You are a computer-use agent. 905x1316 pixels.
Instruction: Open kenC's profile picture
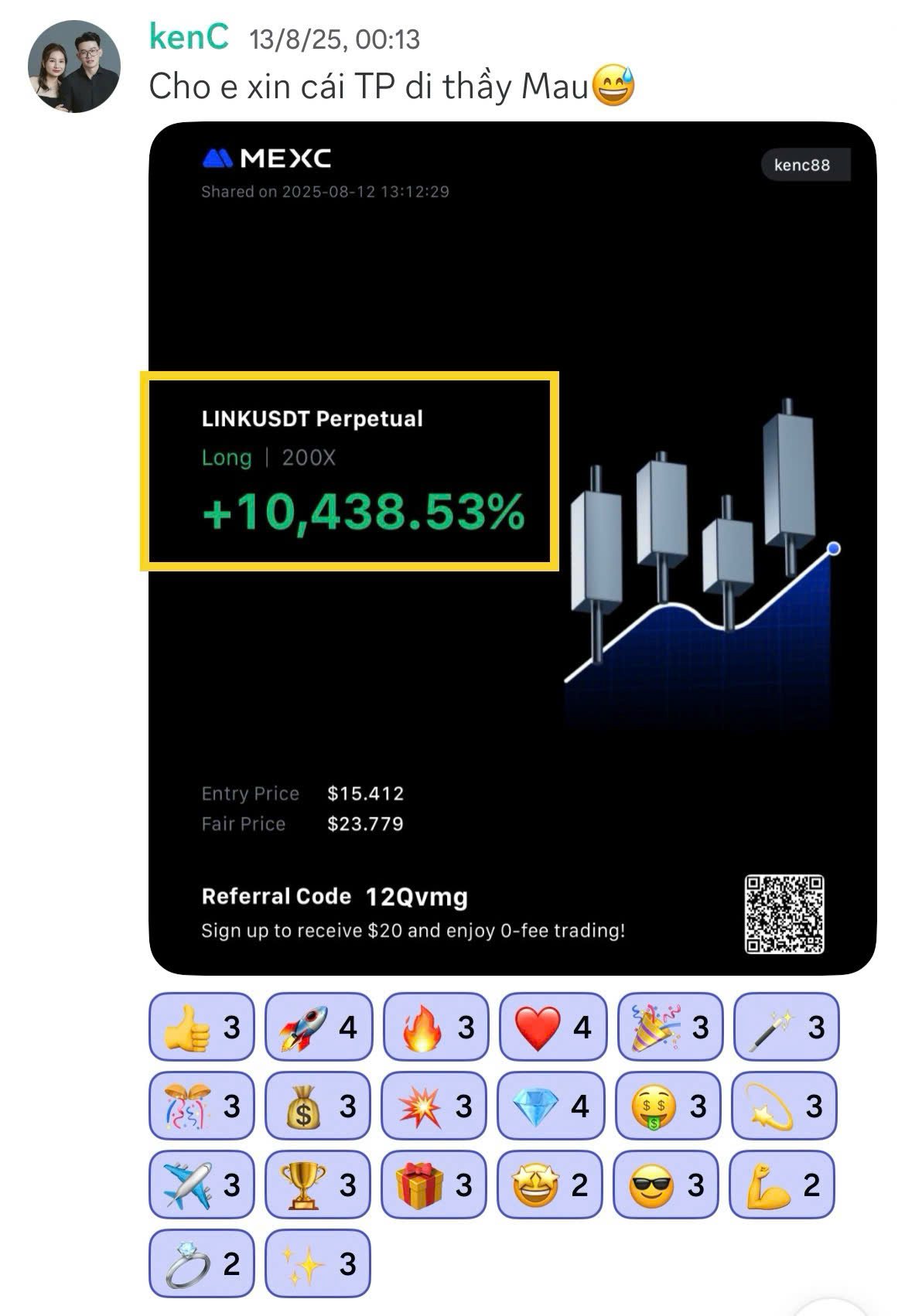coord(74,66)
